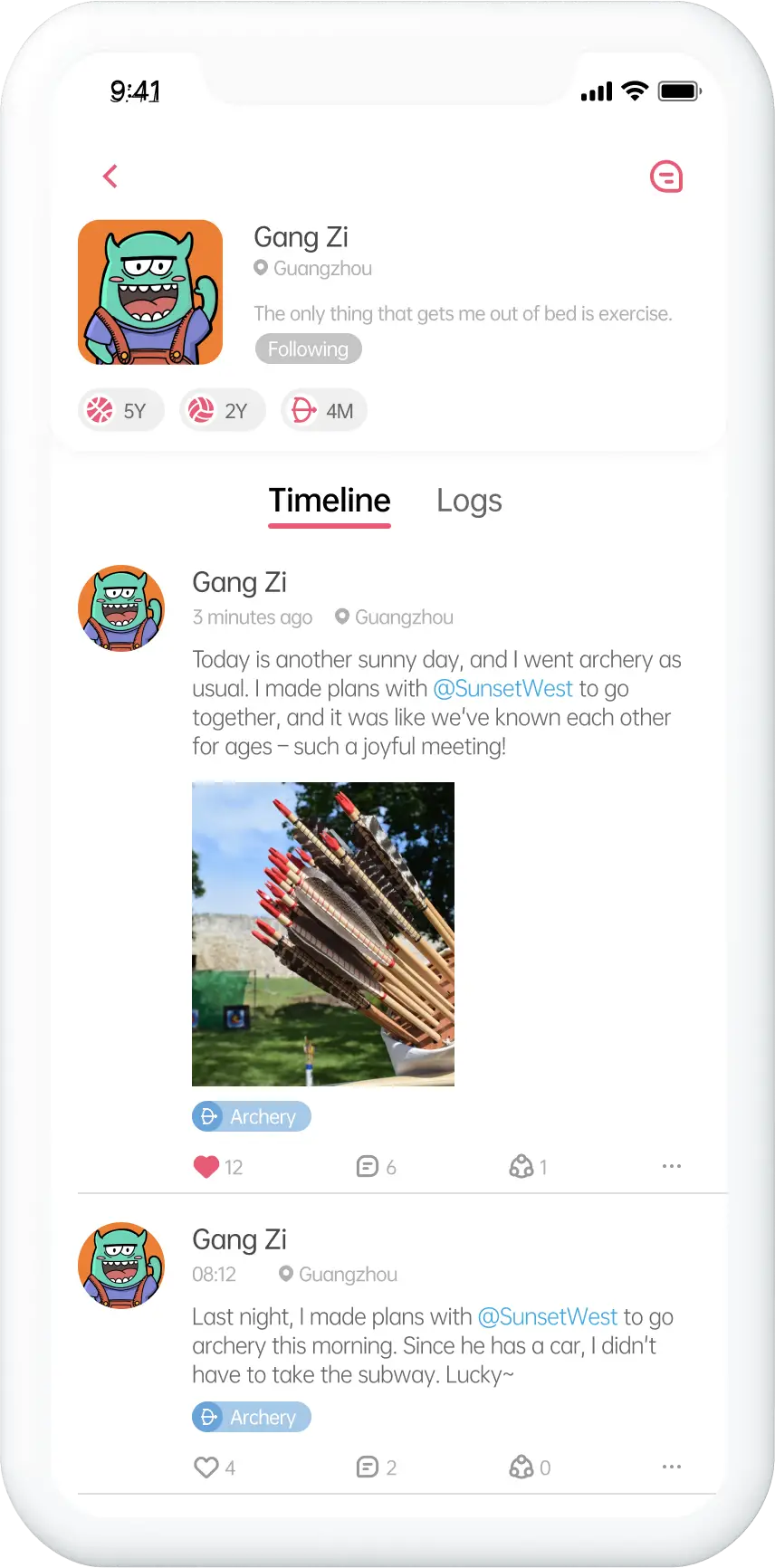Switch to the Logs tab
The image size is (775, 1568).
[469, 501]
